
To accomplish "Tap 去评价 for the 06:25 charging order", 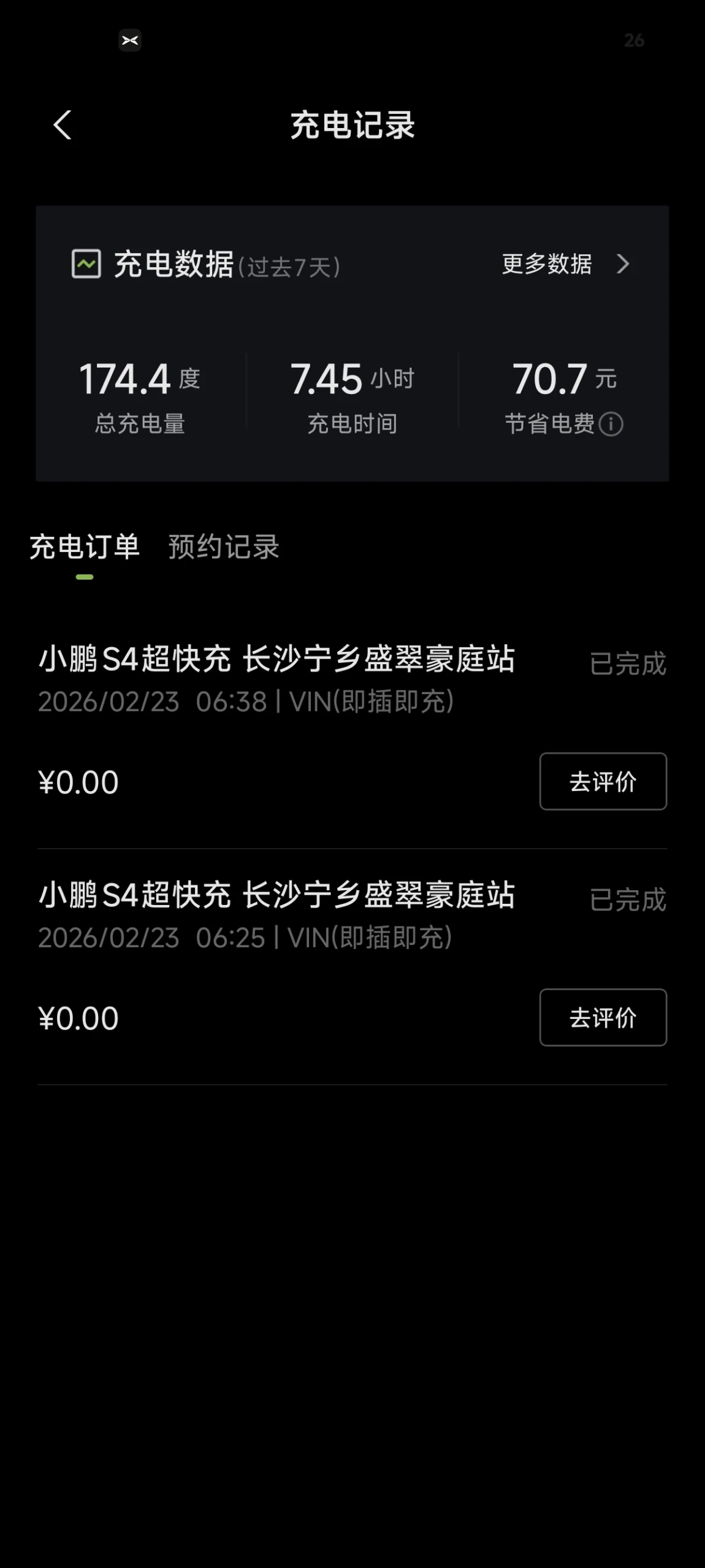I will (603, 1017).
